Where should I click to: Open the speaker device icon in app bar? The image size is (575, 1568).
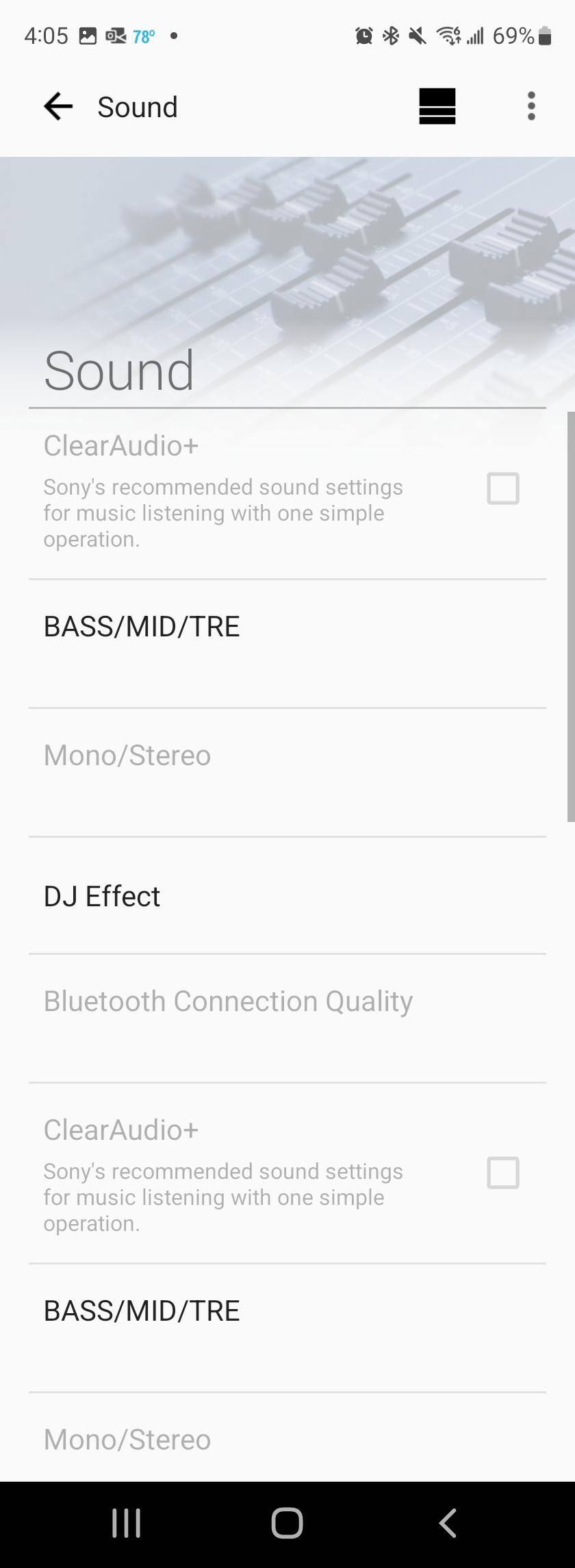[x=437, y=107]
